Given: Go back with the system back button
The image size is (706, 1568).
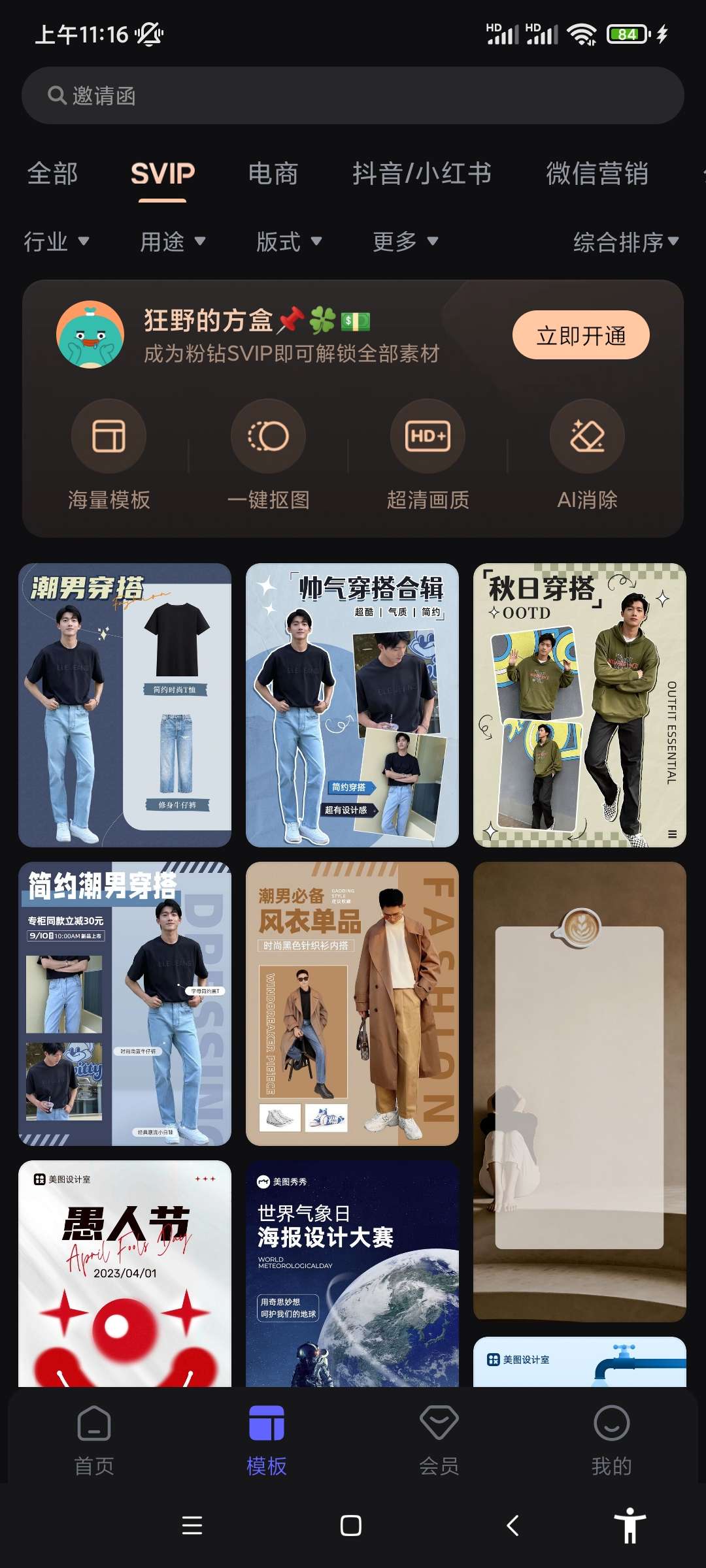Looking at the screenshot, I should (x=513, y=1526).
